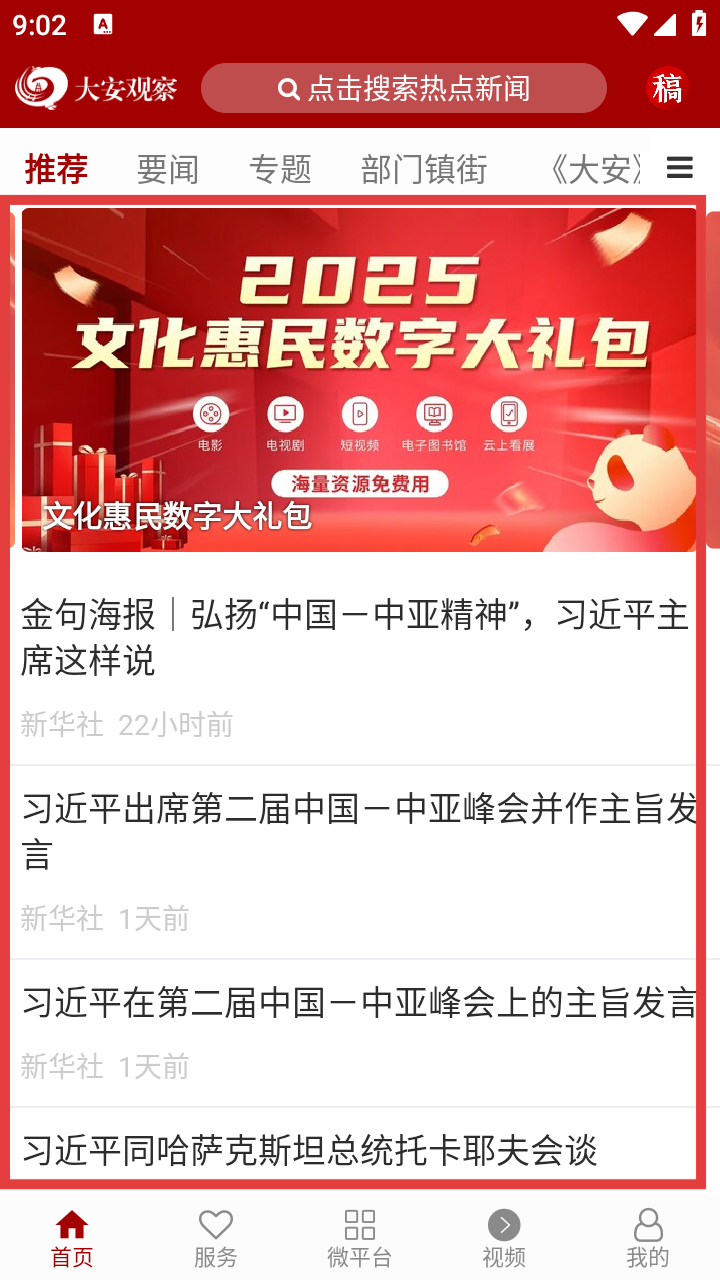Read the 金句海报 中国—中亚精神 article

pyautogui.click(x=355, y=637)
